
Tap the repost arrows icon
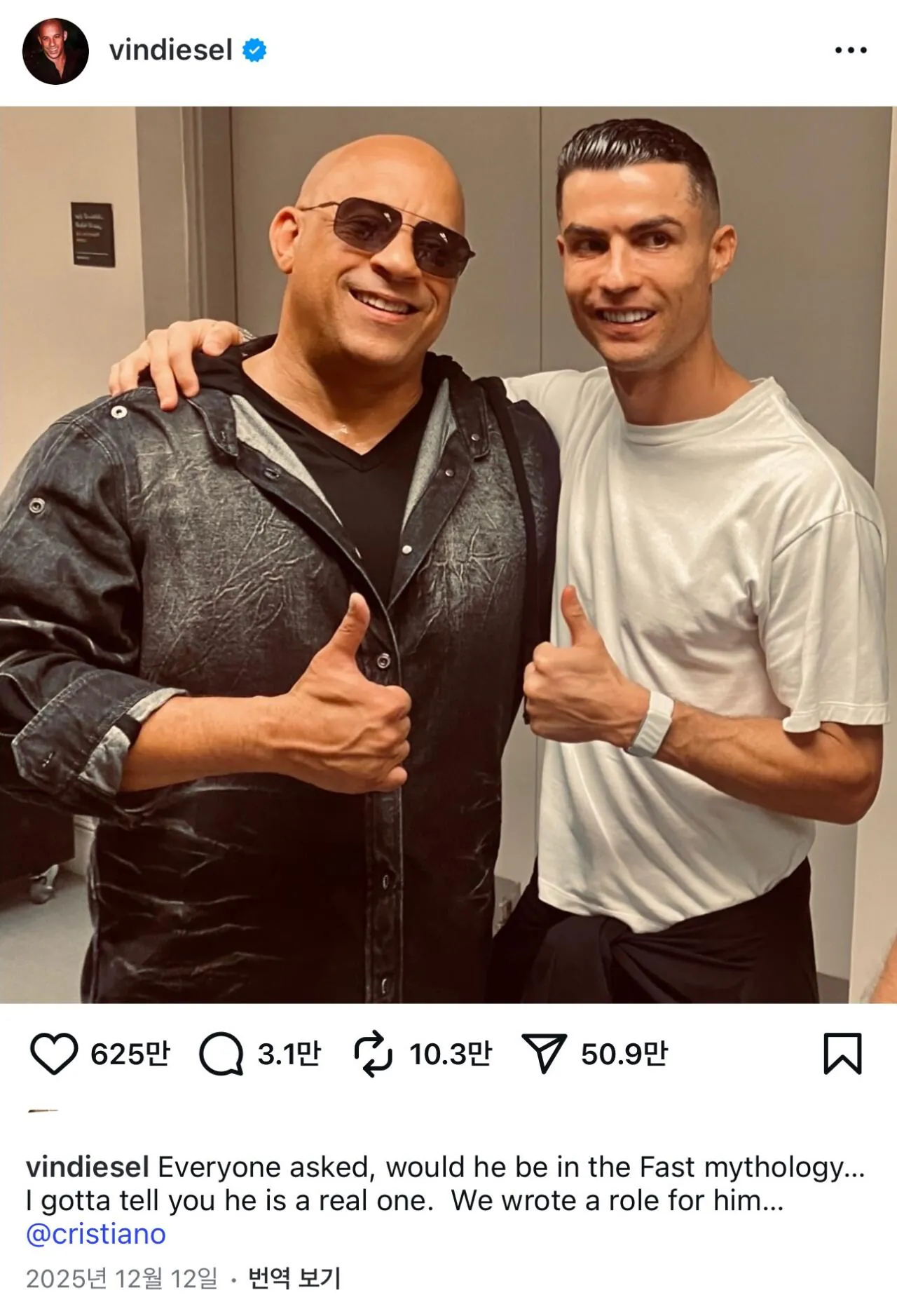pos(373,1053)
